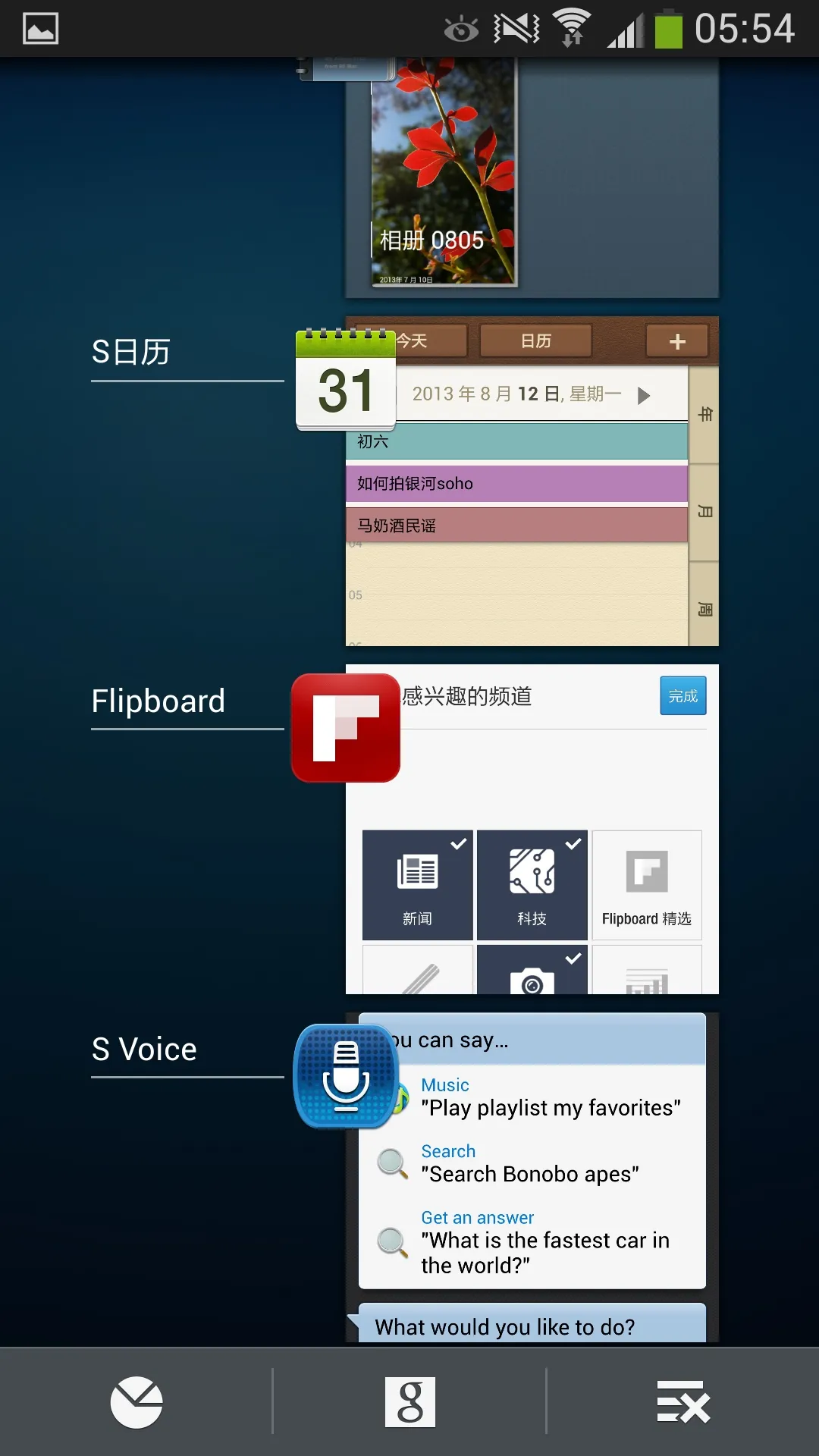The image size is (819, 1456).
Task: Close all recent apps
Action: tap(682, 1402)
